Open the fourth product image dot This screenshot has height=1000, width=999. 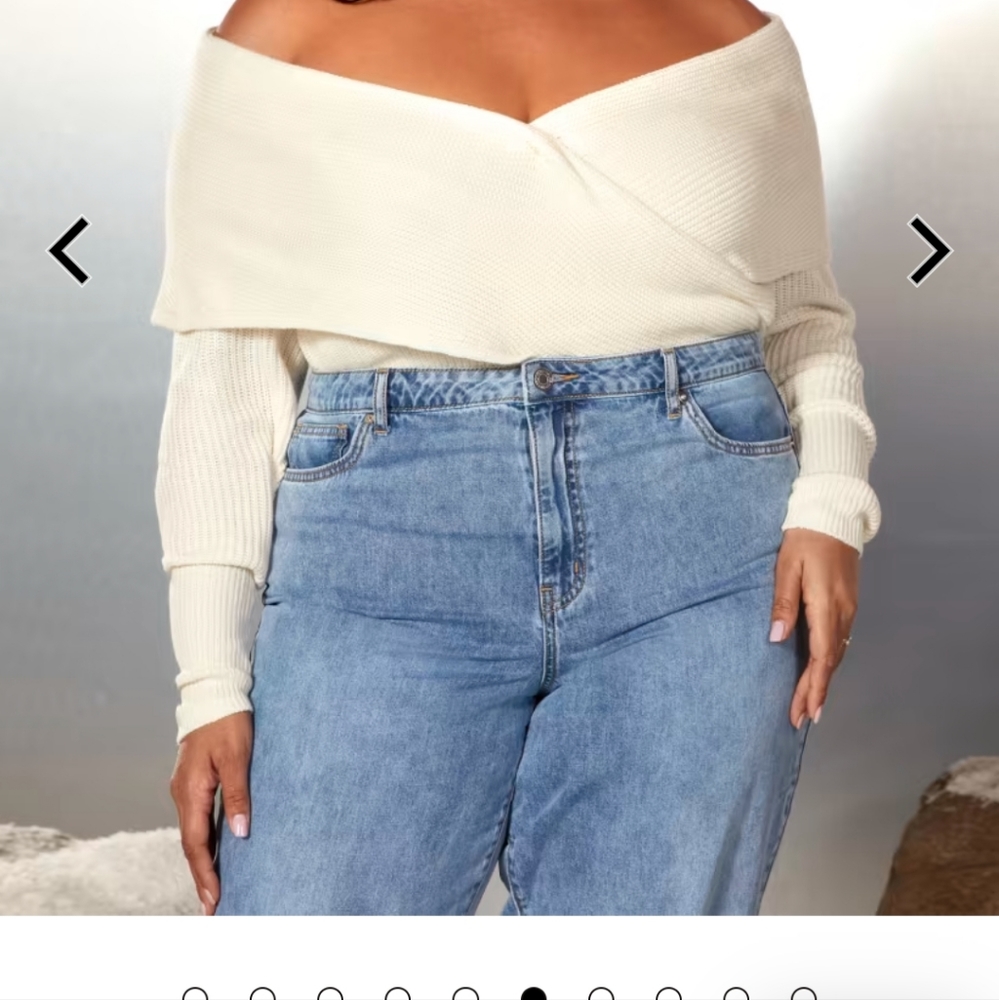(396, 992)
